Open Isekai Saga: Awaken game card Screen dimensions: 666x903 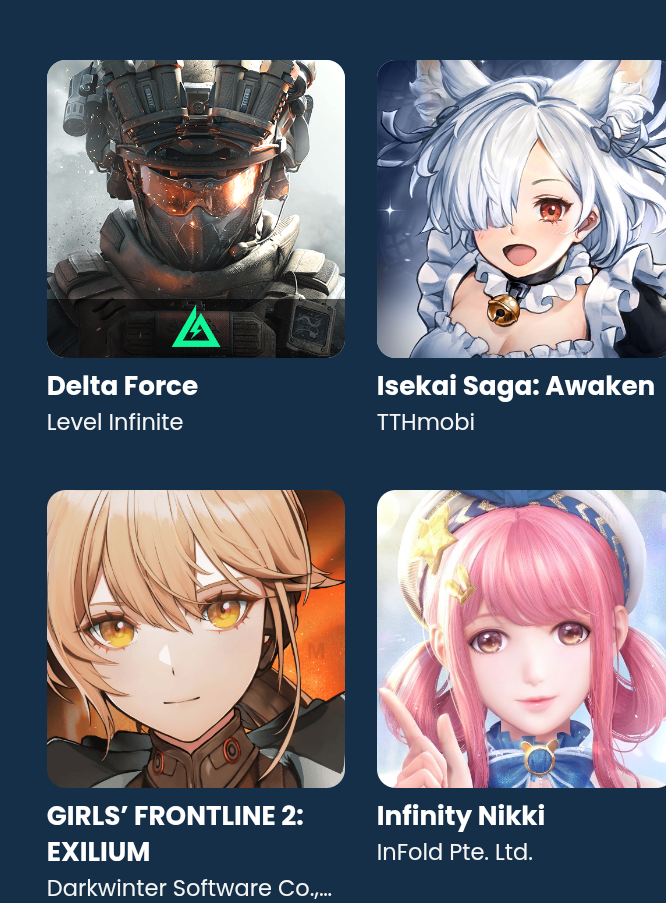click(521, 209)
